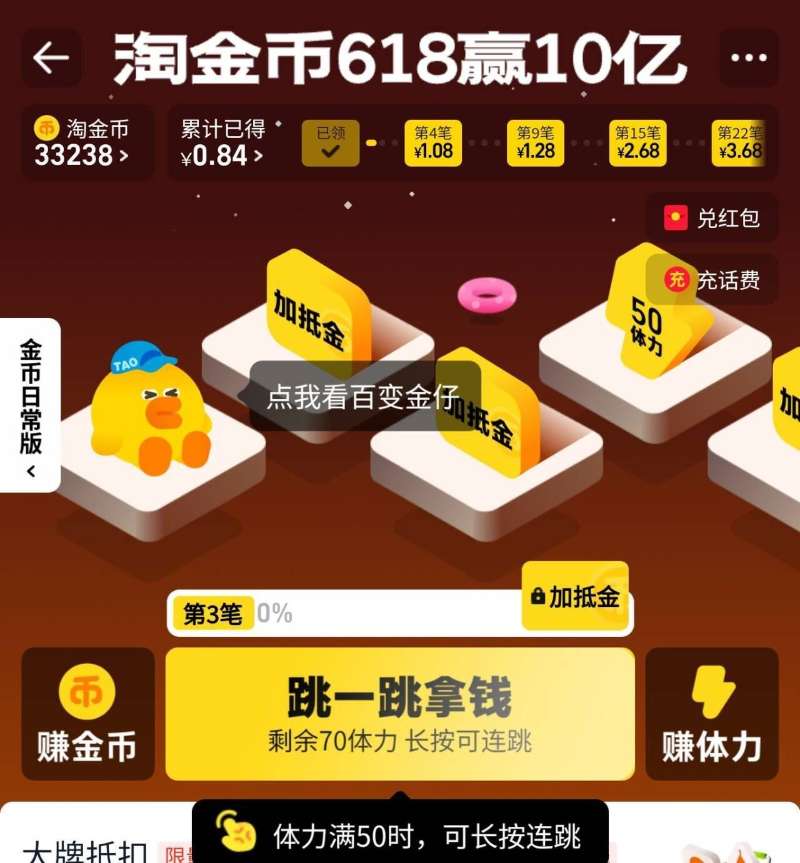Check the 第4笔 ¥1.08 reward
Viewport: 800px width, 863px height.
point(433,143)
